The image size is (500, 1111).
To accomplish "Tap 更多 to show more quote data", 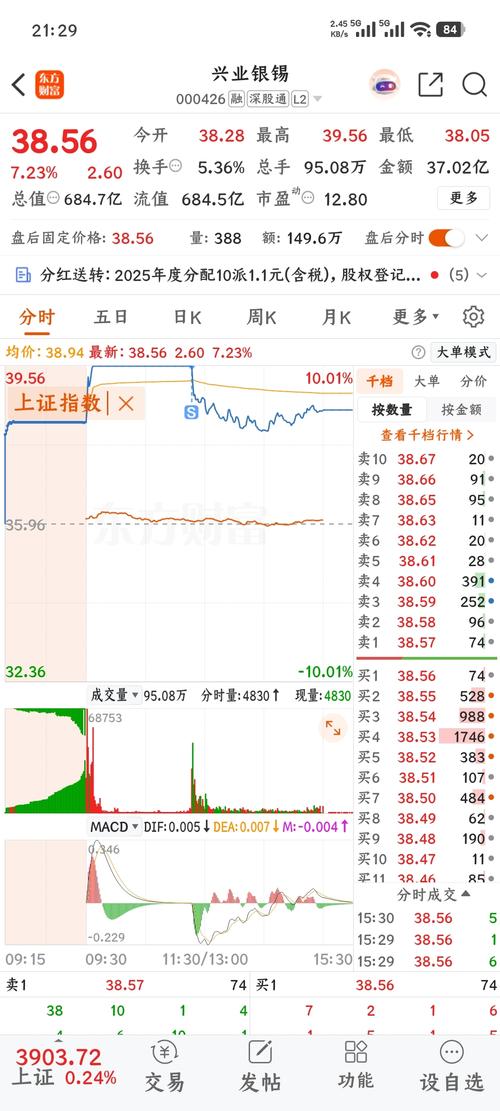I will 463,198.
